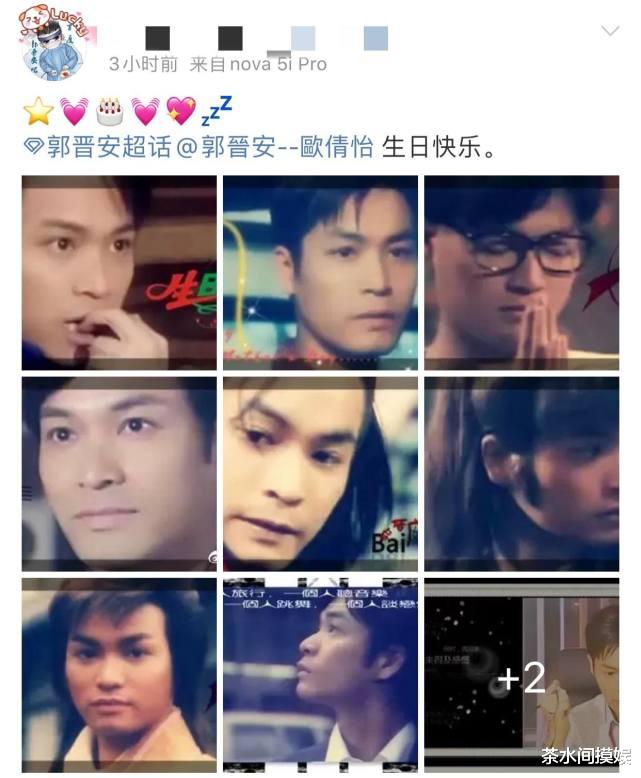Open the photo with hand touching lips

pyautogui.click(x=119, y=273)
